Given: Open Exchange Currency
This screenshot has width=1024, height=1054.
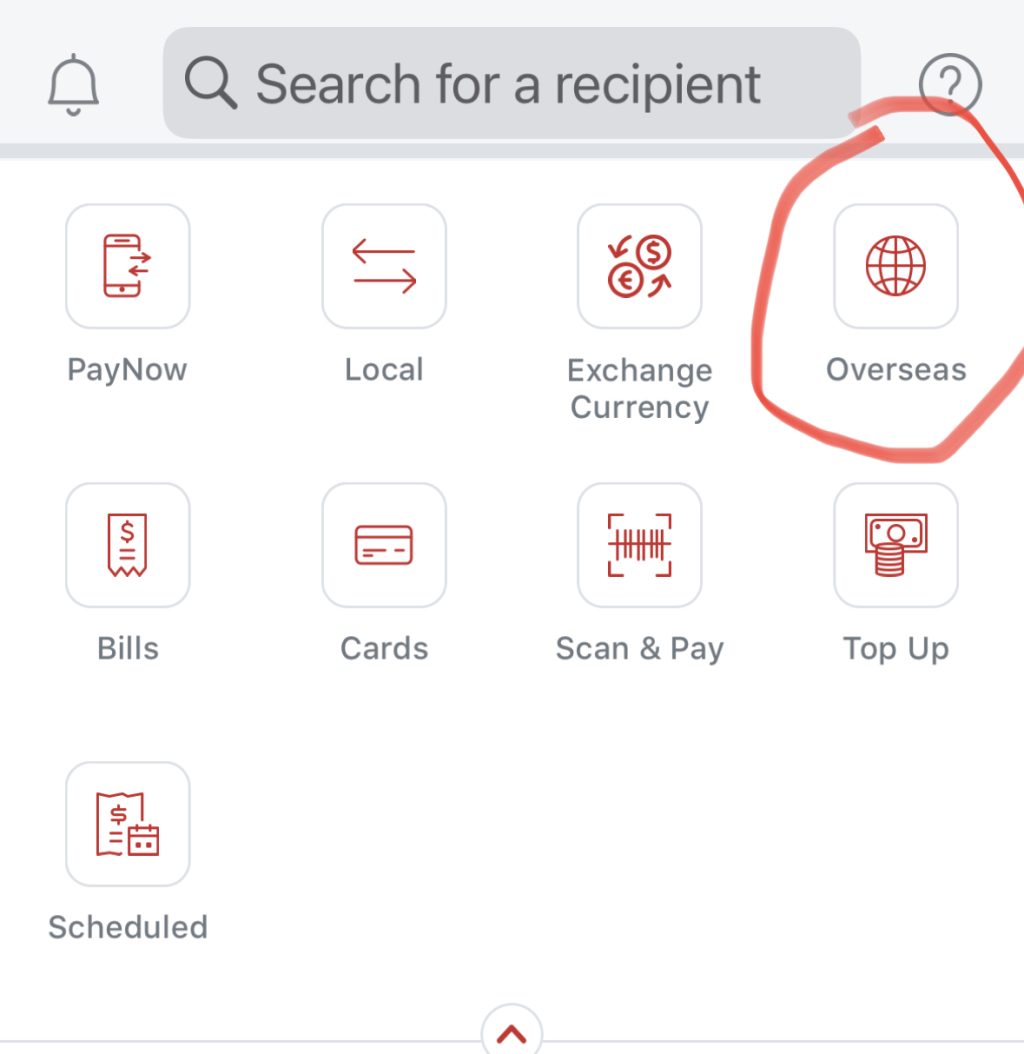Looking at the screenshot, I should click(640, 267).
